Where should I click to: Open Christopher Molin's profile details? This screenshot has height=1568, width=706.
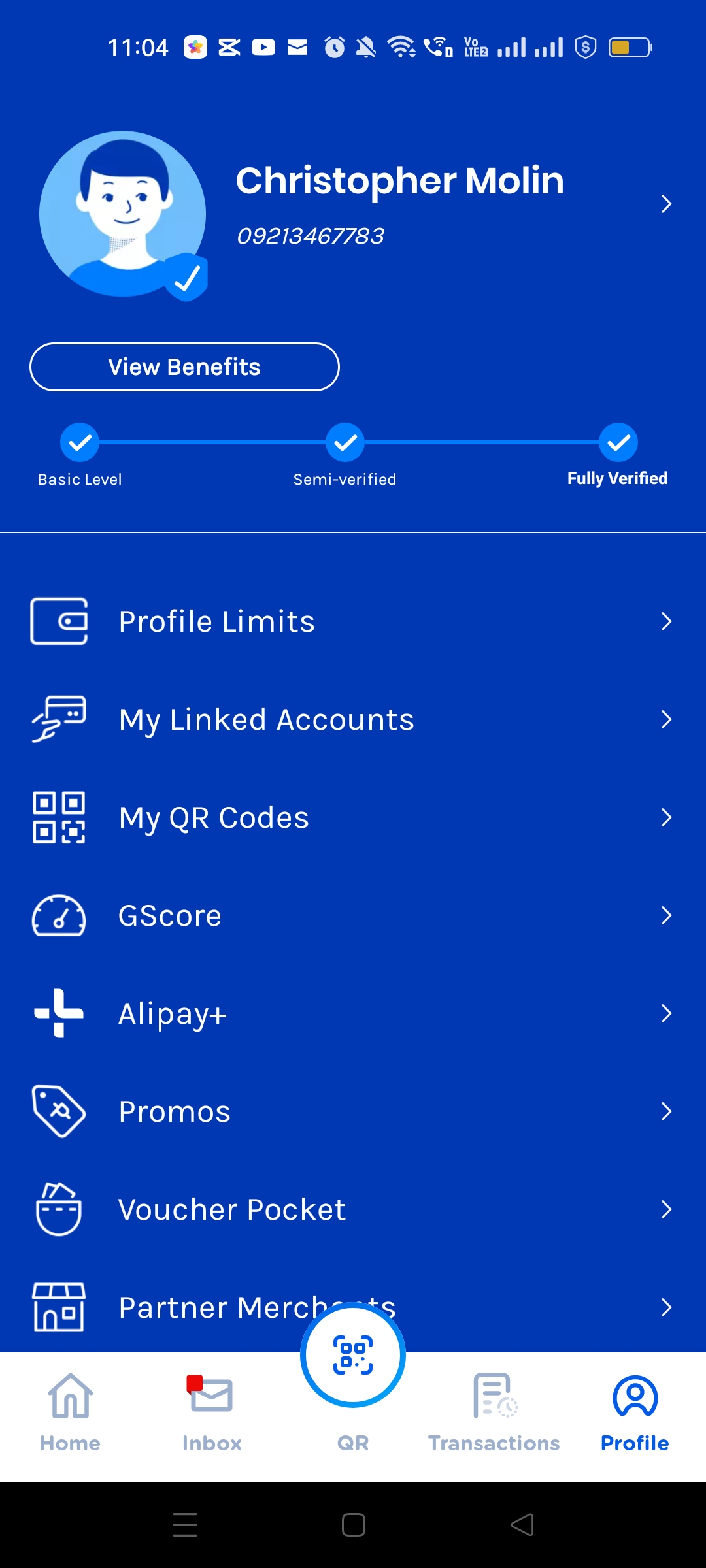(x=665, y=204)
